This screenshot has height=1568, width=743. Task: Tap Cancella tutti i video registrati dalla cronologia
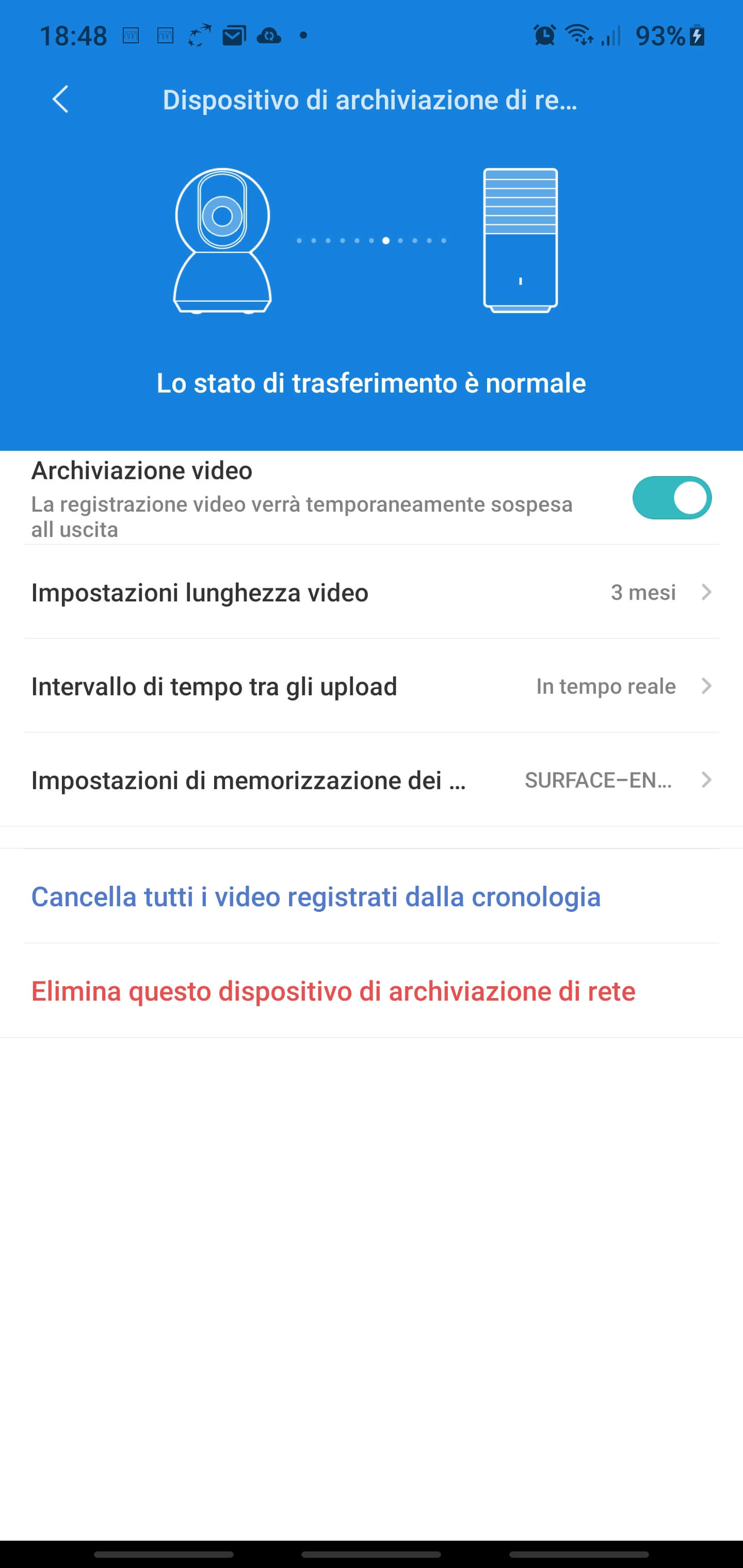pyautogui.click(x=316, y=896)
